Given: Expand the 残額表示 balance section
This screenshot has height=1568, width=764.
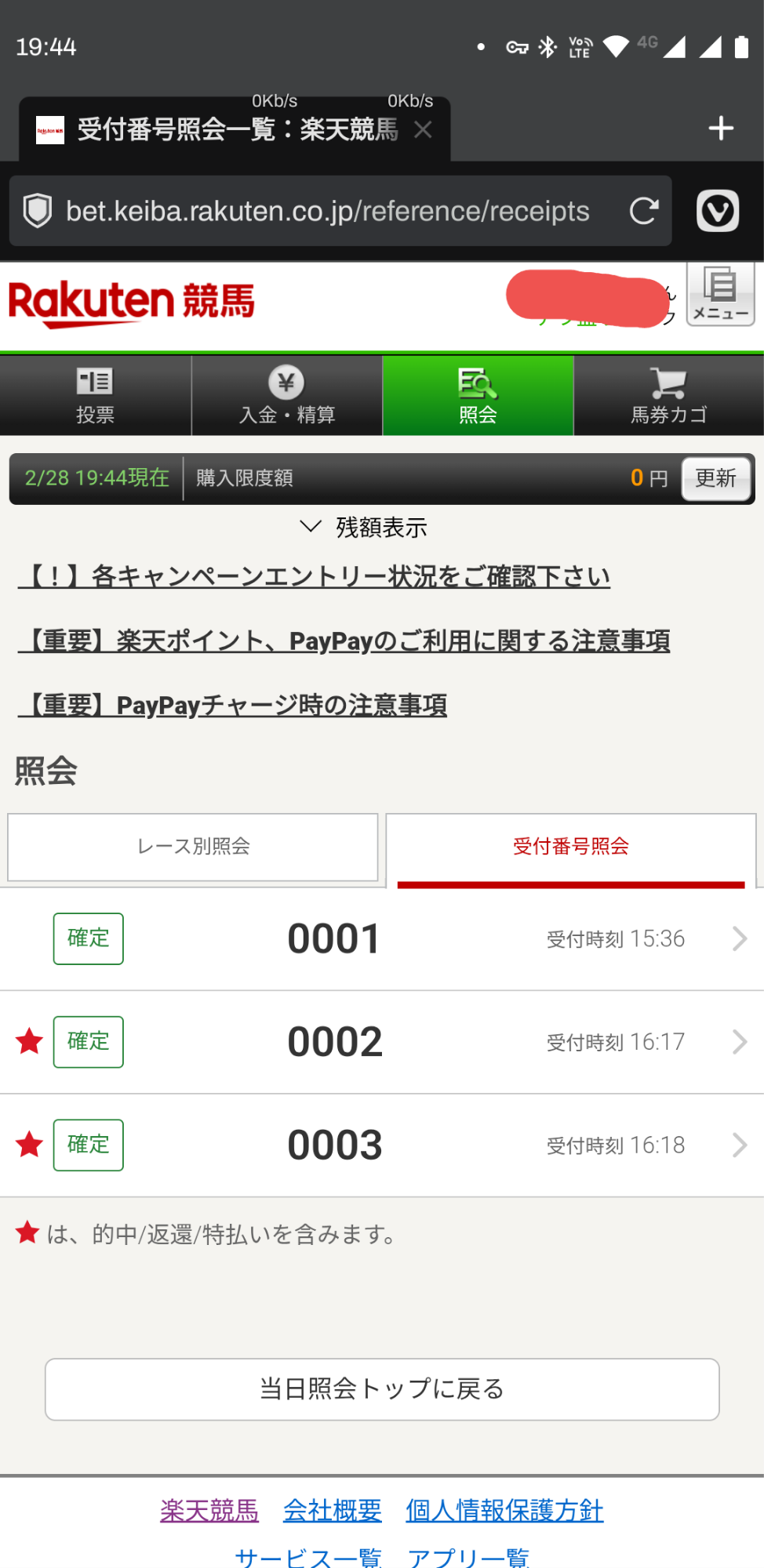Looking at the screenshot, I should click(365, 528).
